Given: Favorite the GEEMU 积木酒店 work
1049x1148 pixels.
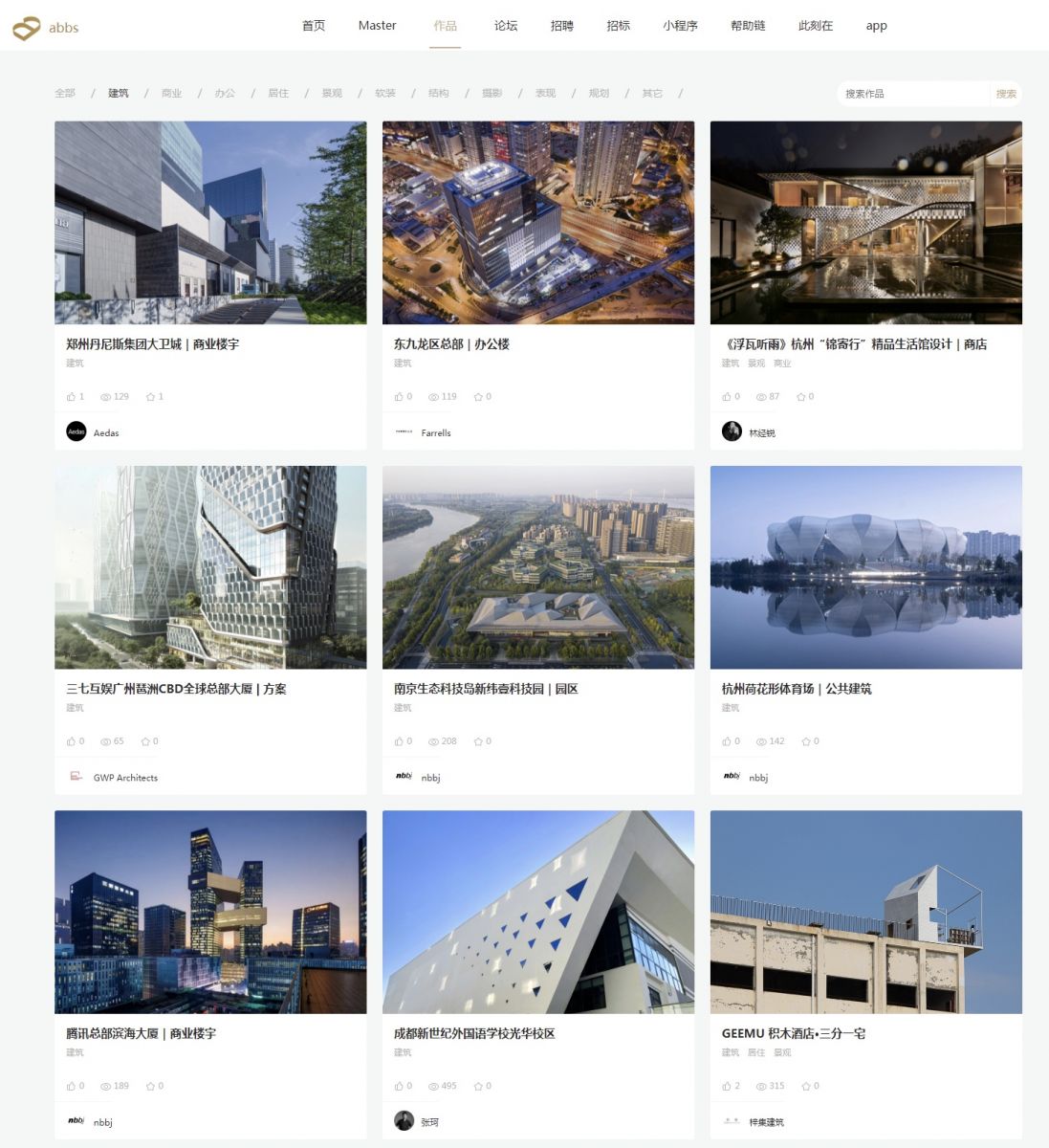Looking at the screenshot, I should coord(805,1086).
